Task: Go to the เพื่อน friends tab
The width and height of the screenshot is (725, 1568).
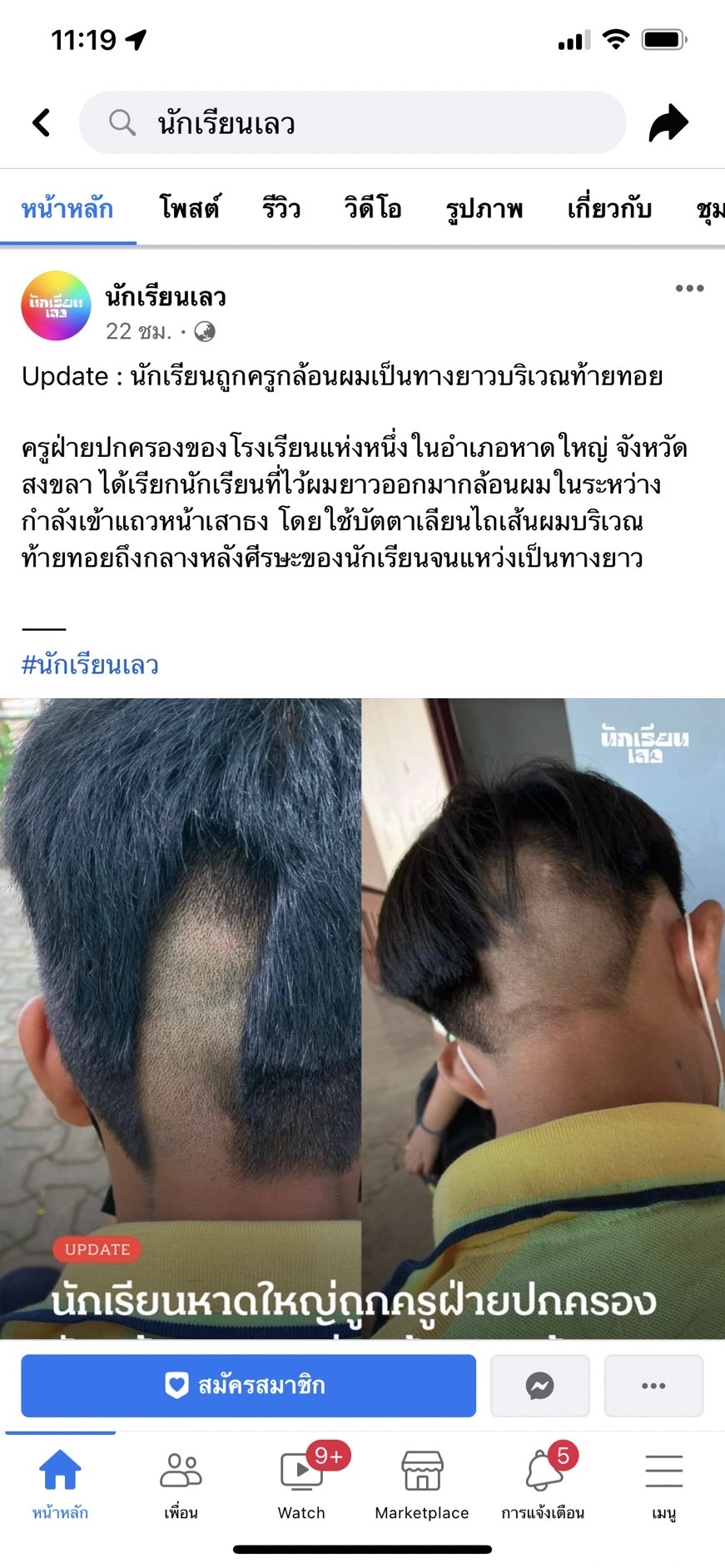Action: tap(181, 1485)
